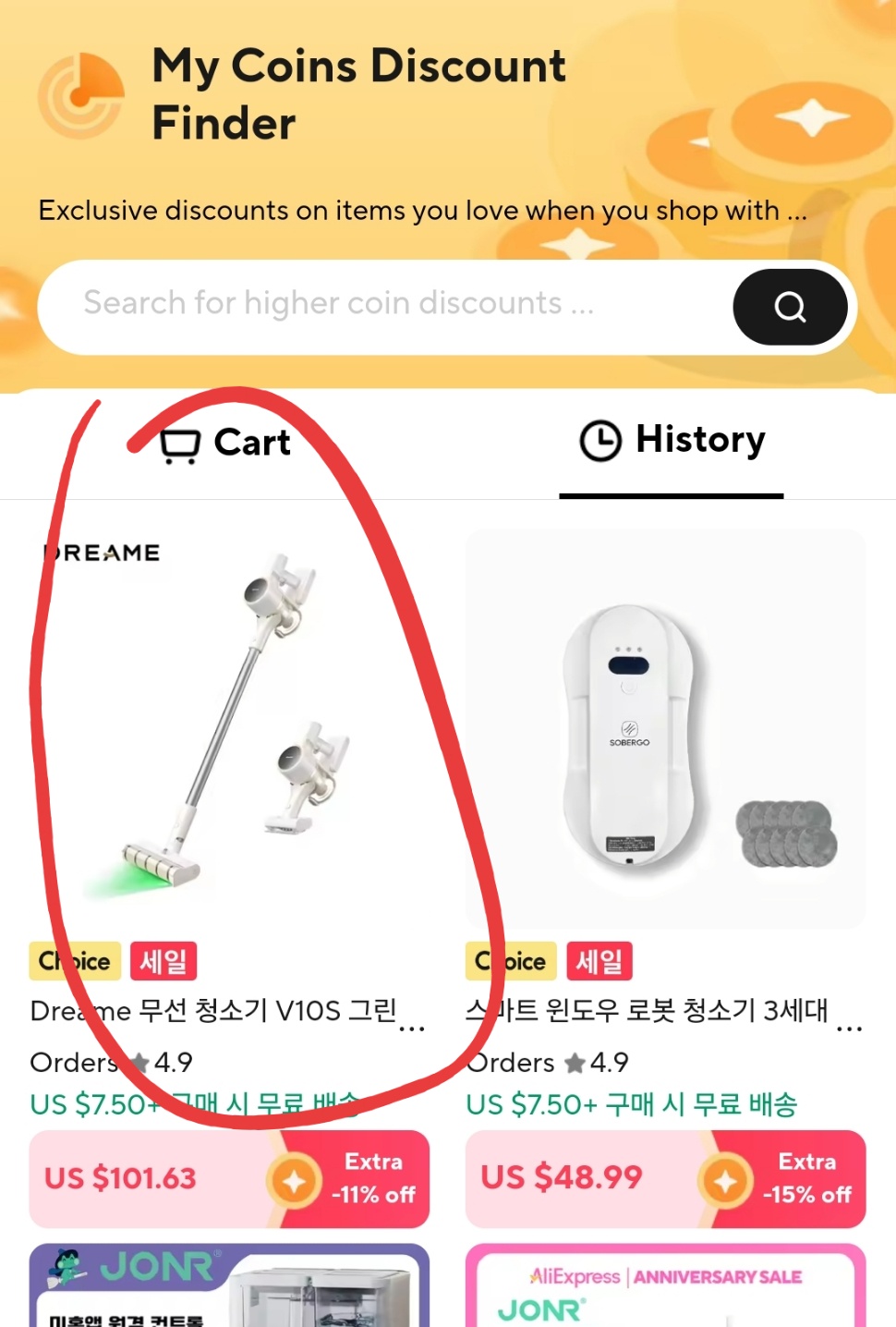
Task: Open the Sobergo window robot cleaner product
Action: click(665, 730)
